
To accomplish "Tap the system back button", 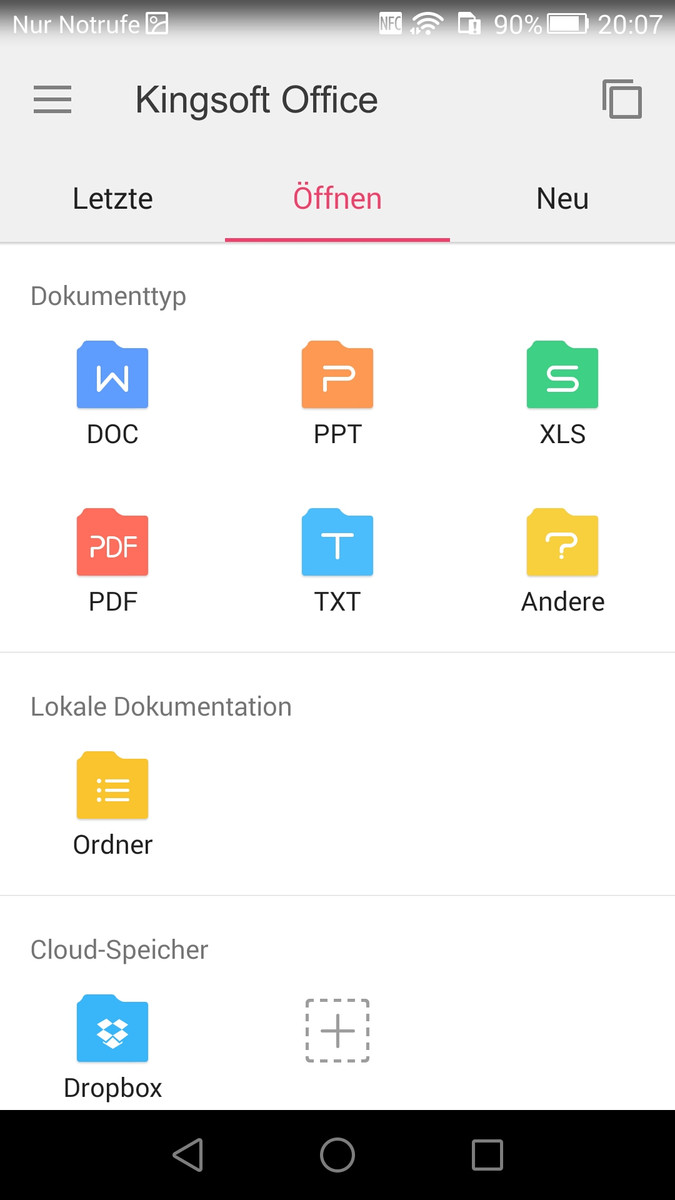I will (187, 1155).
